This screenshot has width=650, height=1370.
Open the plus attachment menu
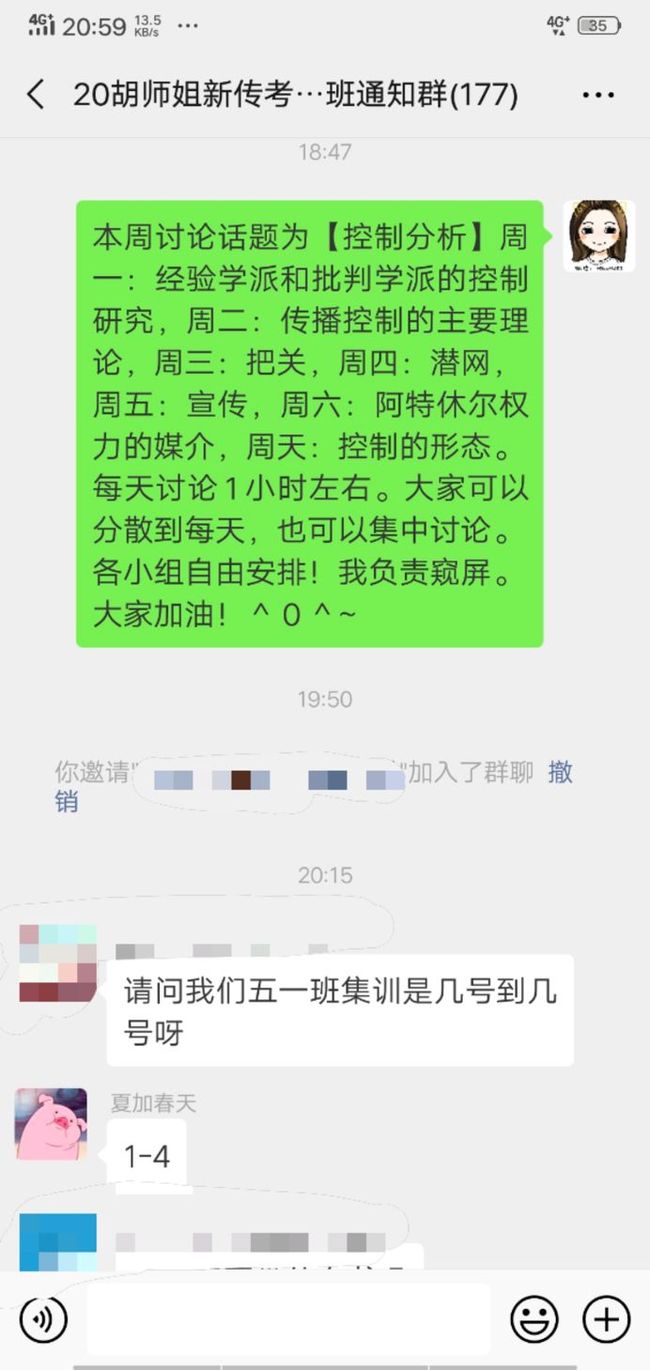pos(606,1319)
